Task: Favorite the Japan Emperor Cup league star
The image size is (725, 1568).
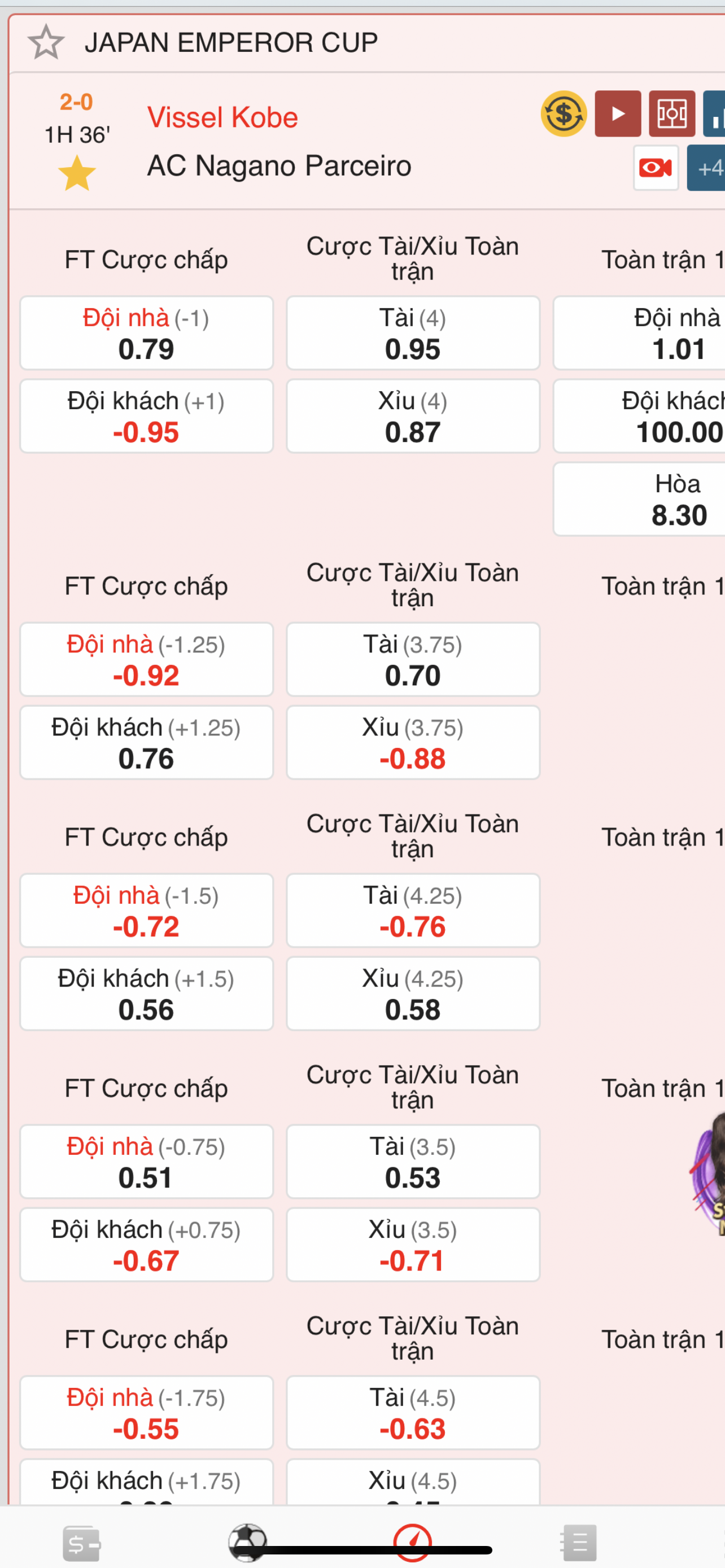Action: pos(46,42)
